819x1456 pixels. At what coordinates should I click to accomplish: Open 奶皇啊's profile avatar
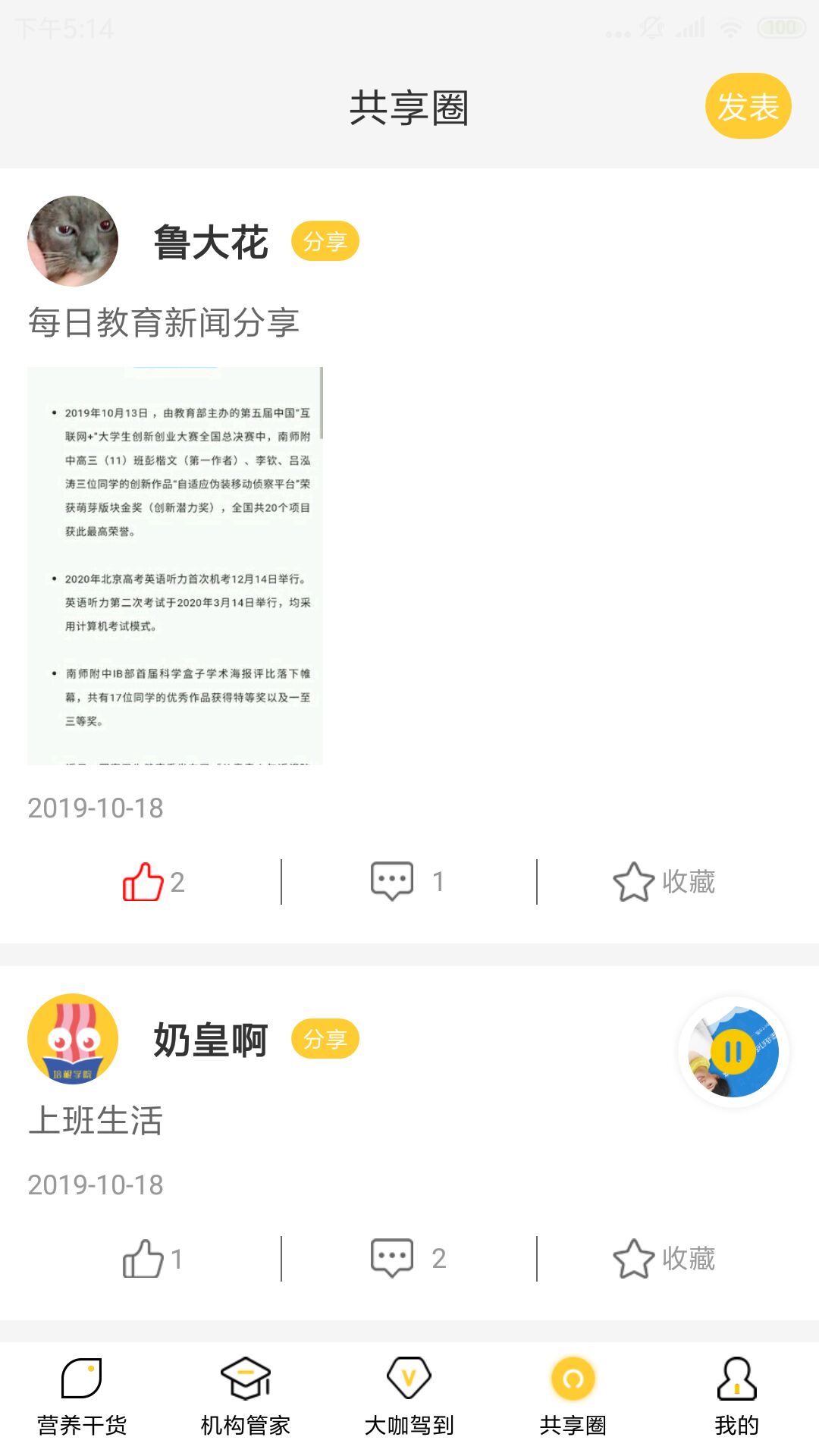coord(73,1039)
